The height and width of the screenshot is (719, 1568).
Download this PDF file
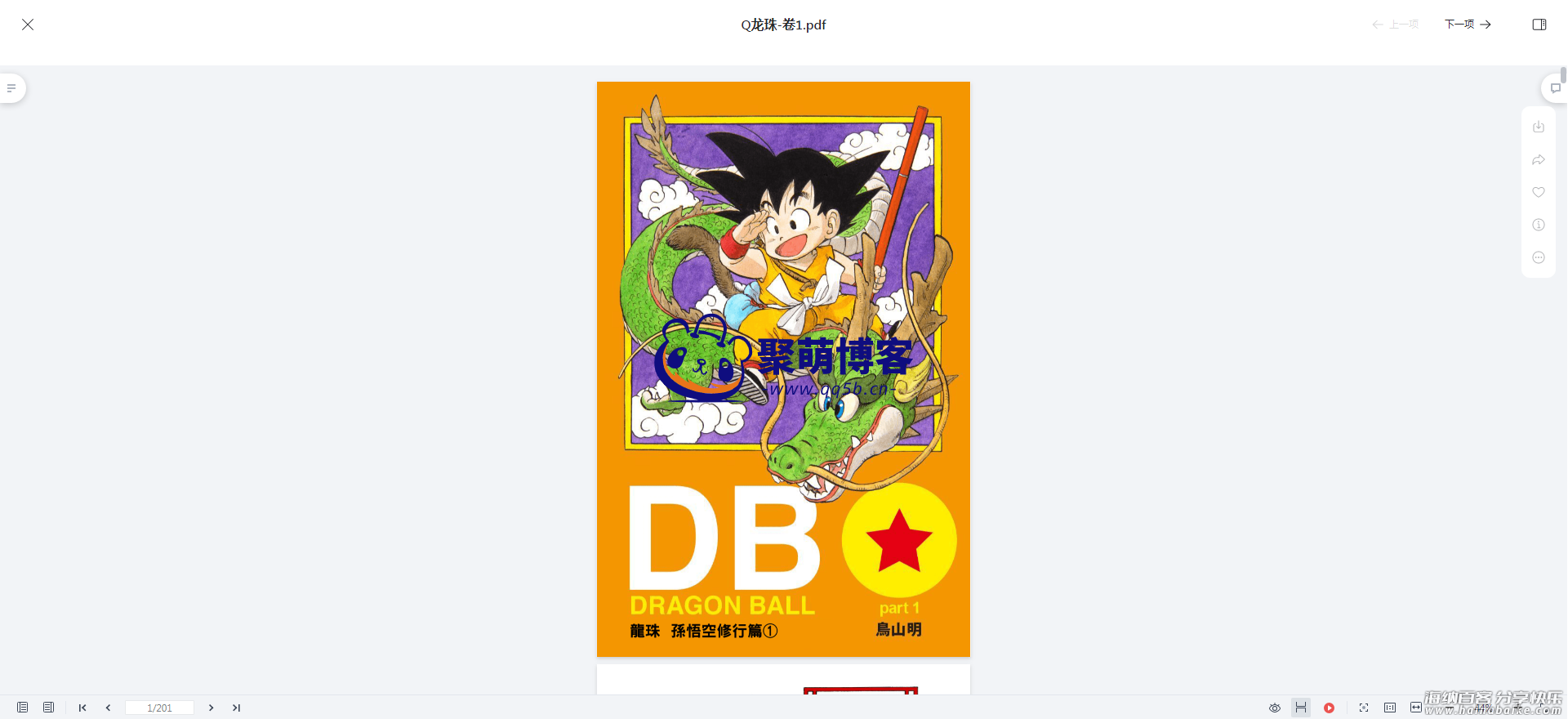(x=1538, y=127)
